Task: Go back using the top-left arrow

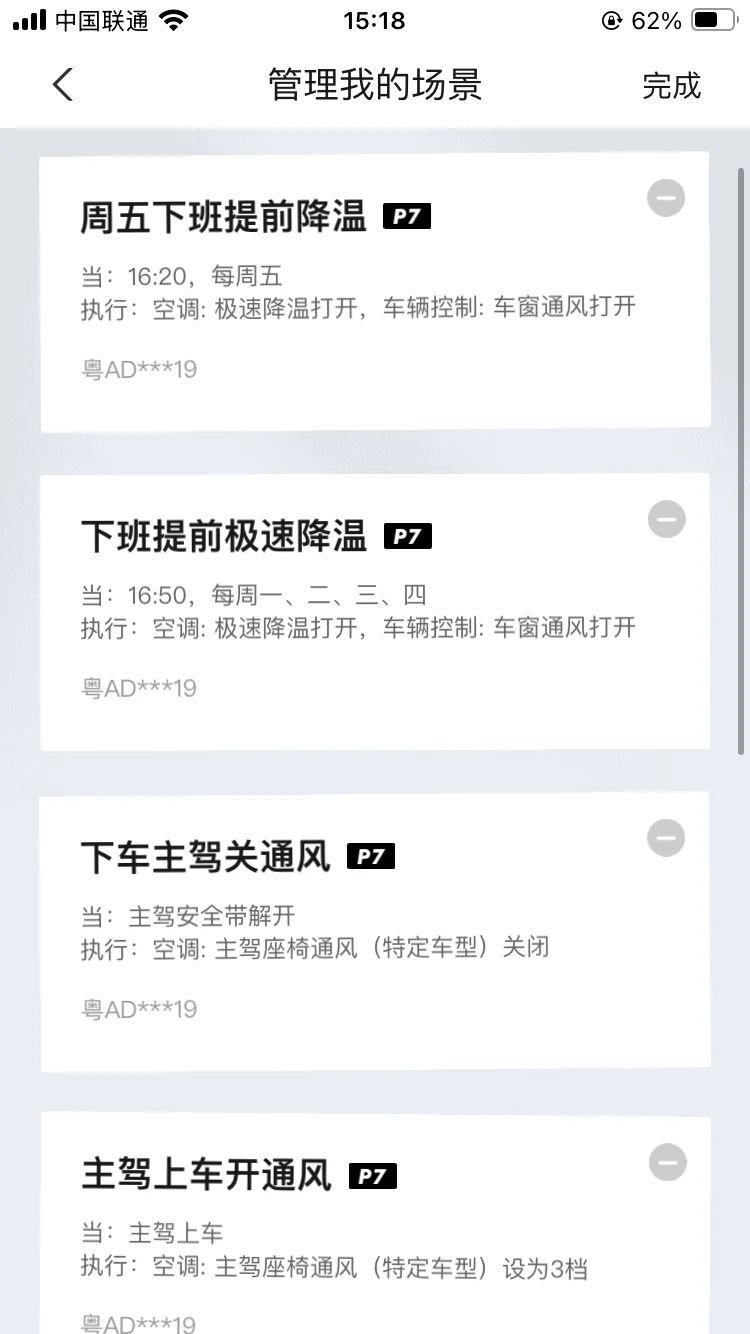Action: point(63,85)
